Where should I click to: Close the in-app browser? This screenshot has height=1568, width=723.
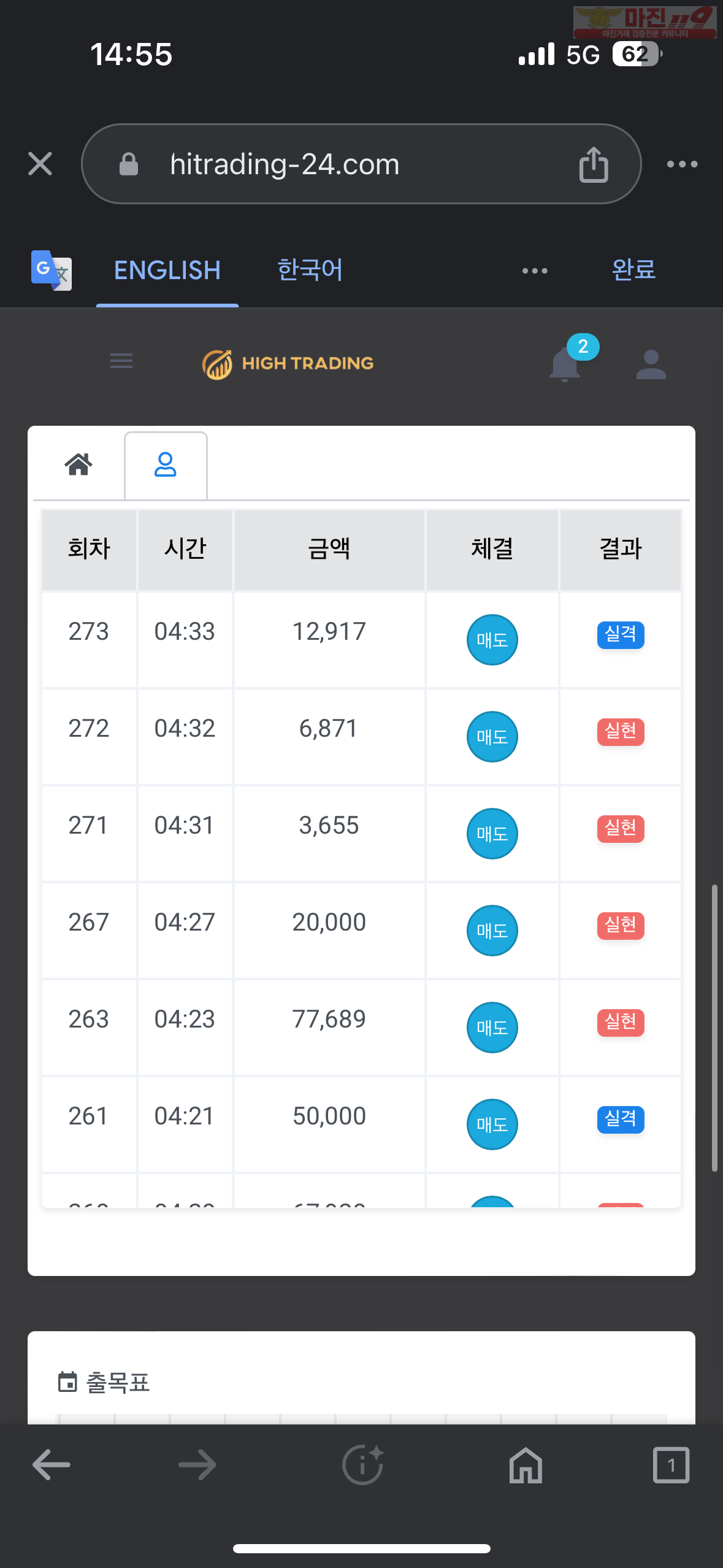40,164
